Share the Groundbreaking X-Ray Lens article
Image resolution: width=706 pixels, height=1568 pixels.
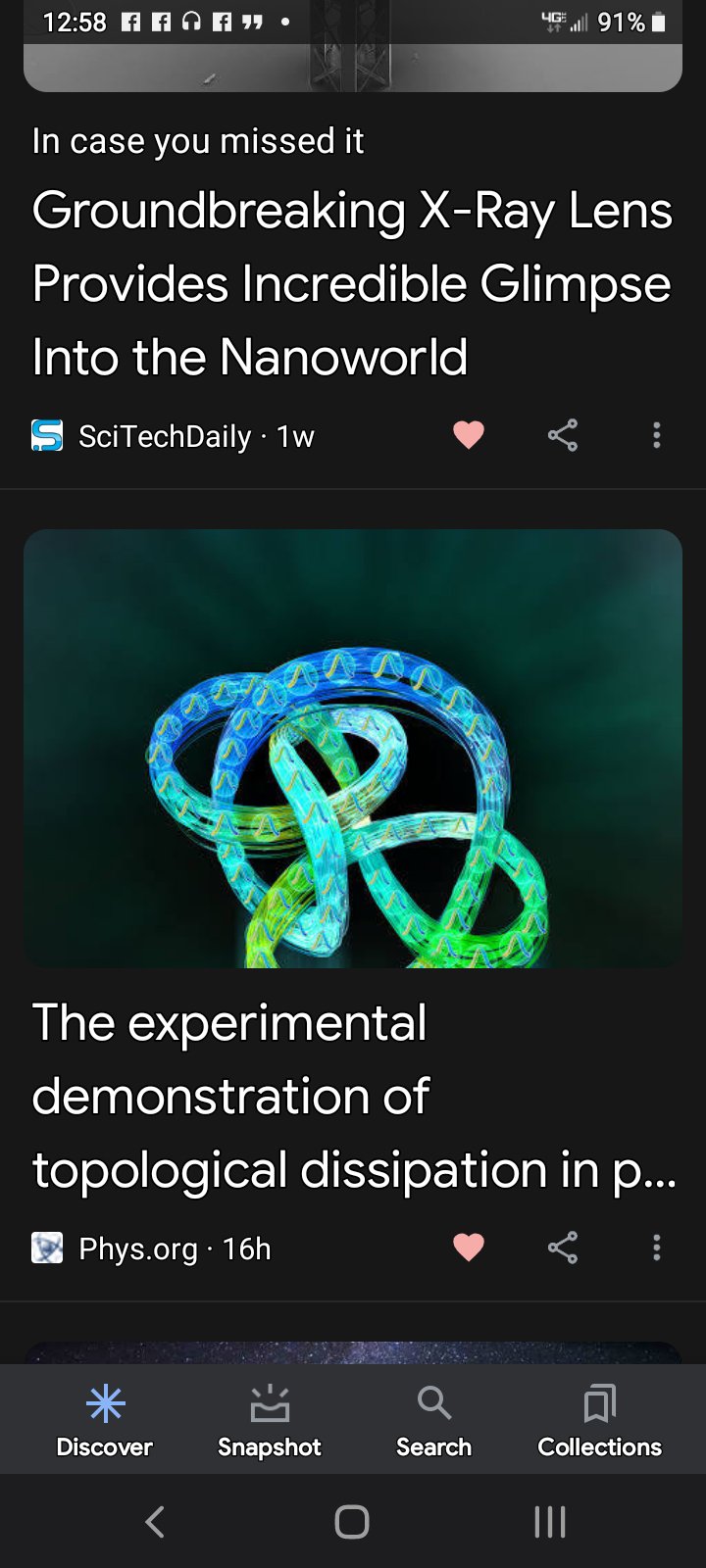coord(563,434)
